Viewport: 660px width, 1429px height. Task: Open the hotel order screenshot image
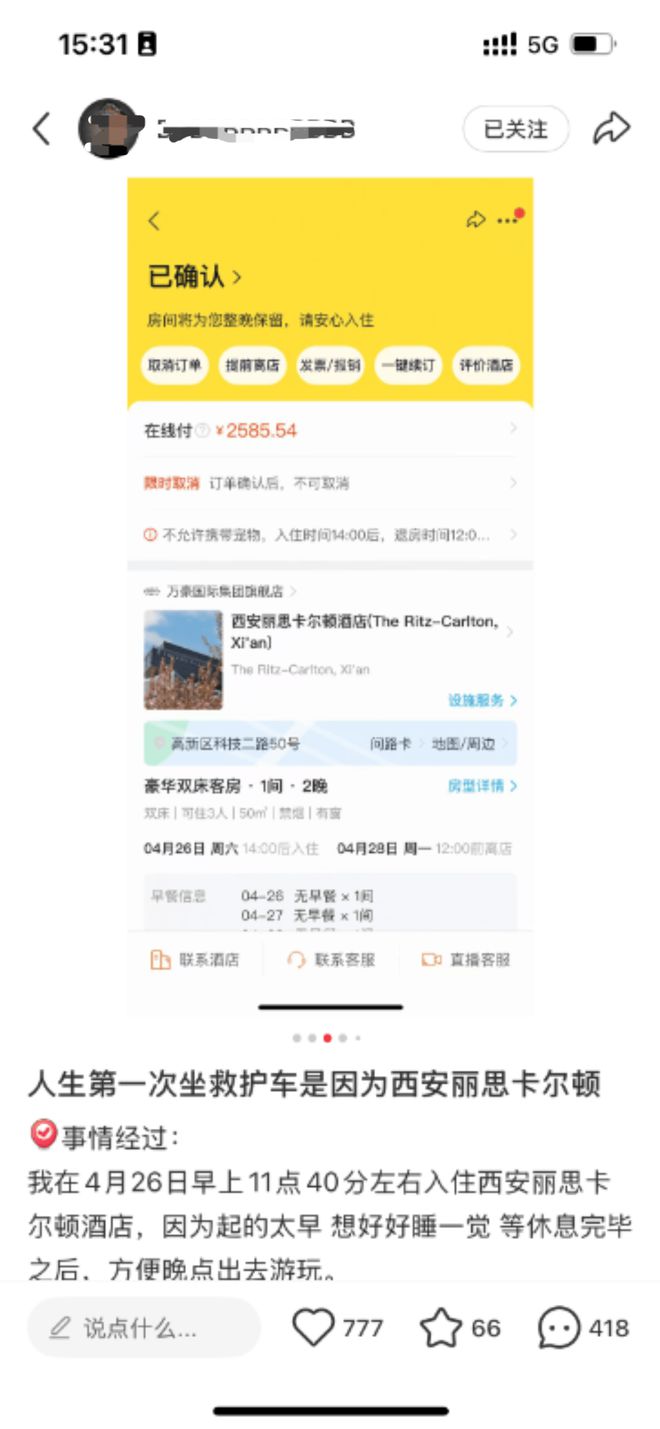pos(330,595)
